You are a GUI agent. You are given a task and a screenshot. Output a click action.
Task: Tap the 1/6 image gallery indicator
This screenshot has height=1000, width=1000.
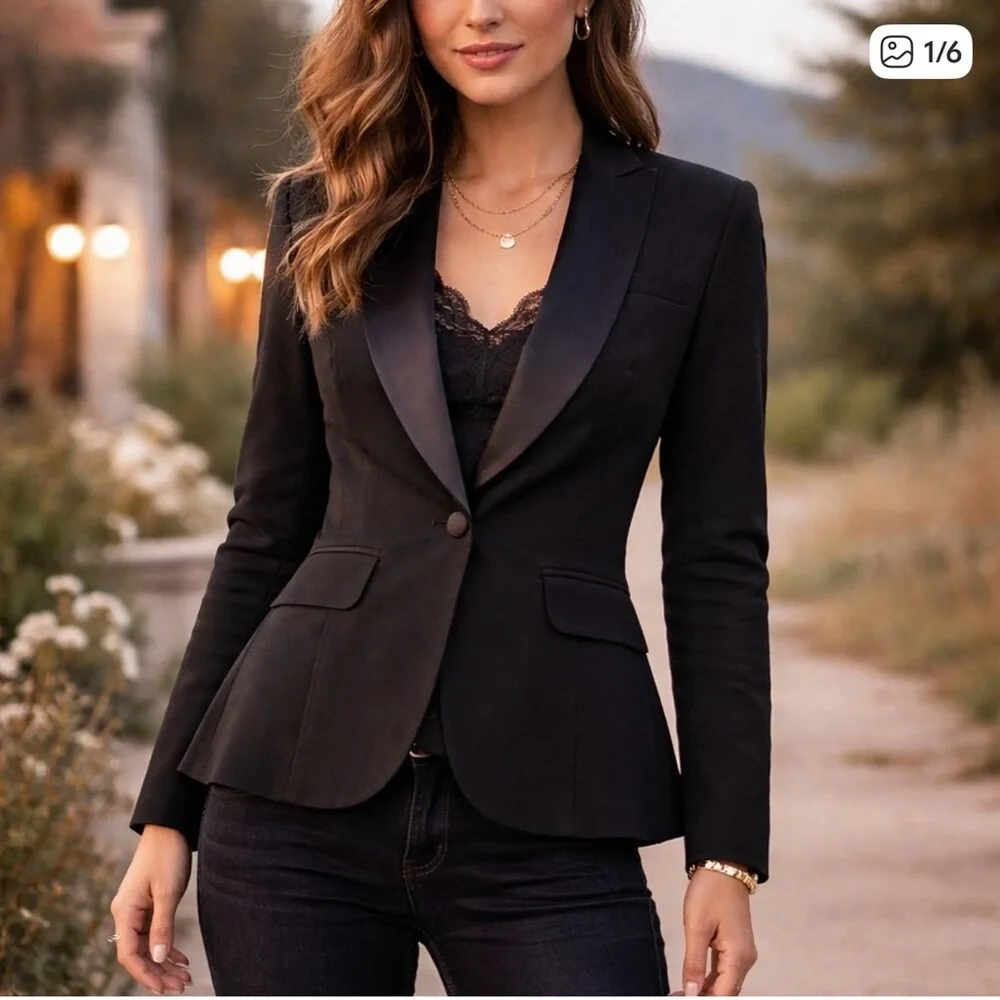pyautogui.click(x=920, y=52)
